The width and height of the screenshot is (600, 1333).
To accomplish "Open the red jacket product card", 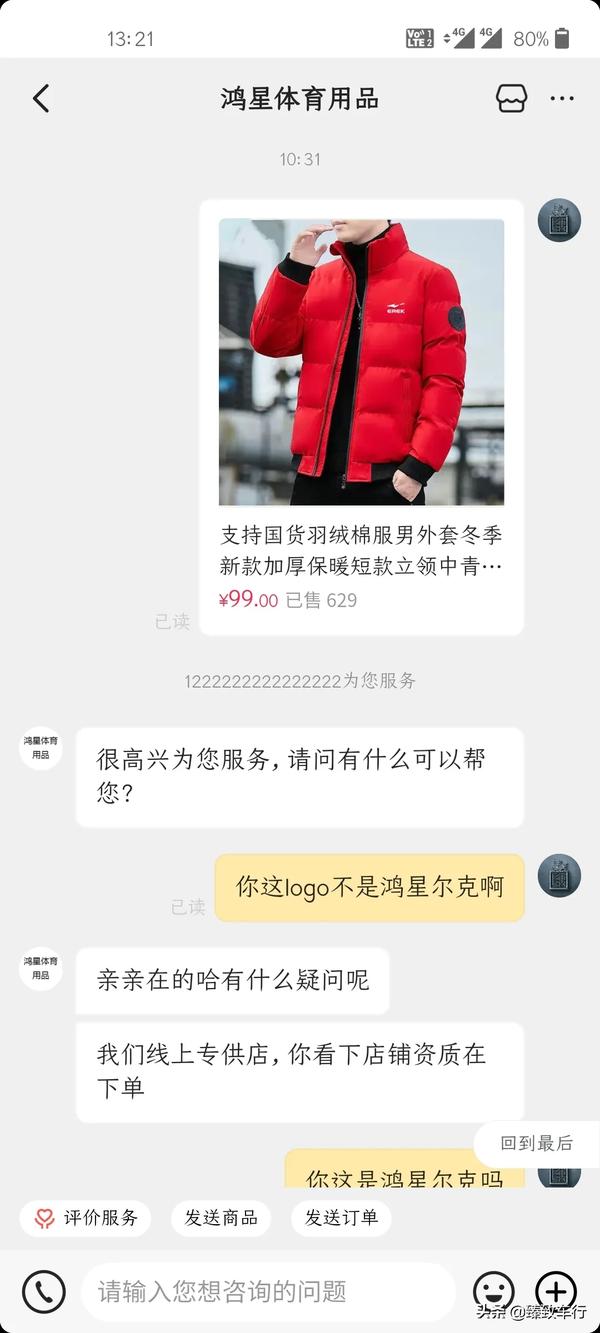I will (361, 417).
